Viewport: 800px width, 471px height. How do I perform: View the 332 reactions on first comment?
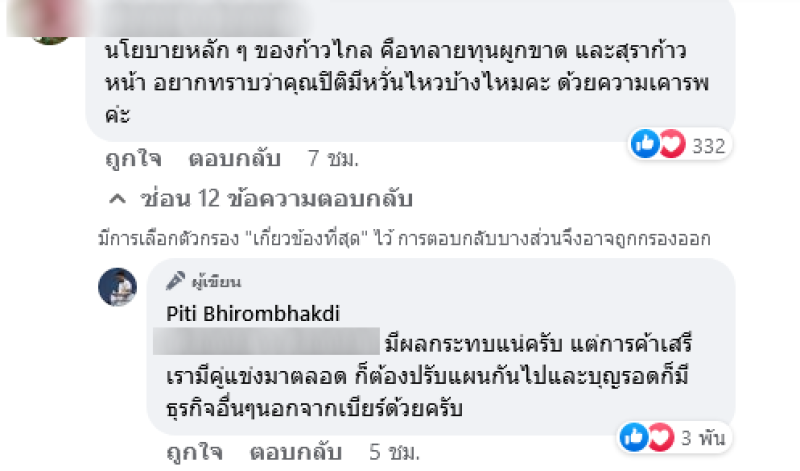click(x=678, y=146)
